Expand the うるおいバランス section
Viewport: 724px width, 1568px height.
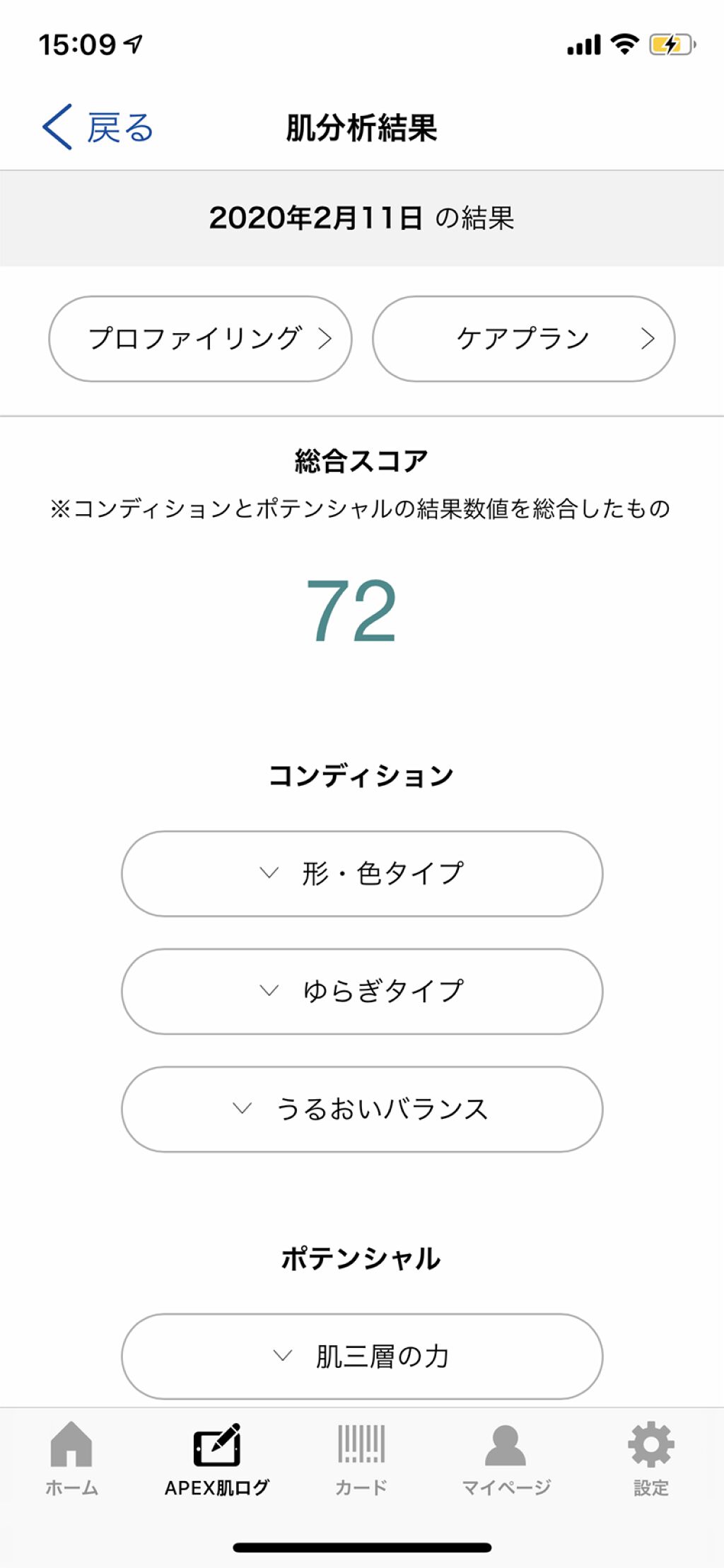pos(361,1109)
